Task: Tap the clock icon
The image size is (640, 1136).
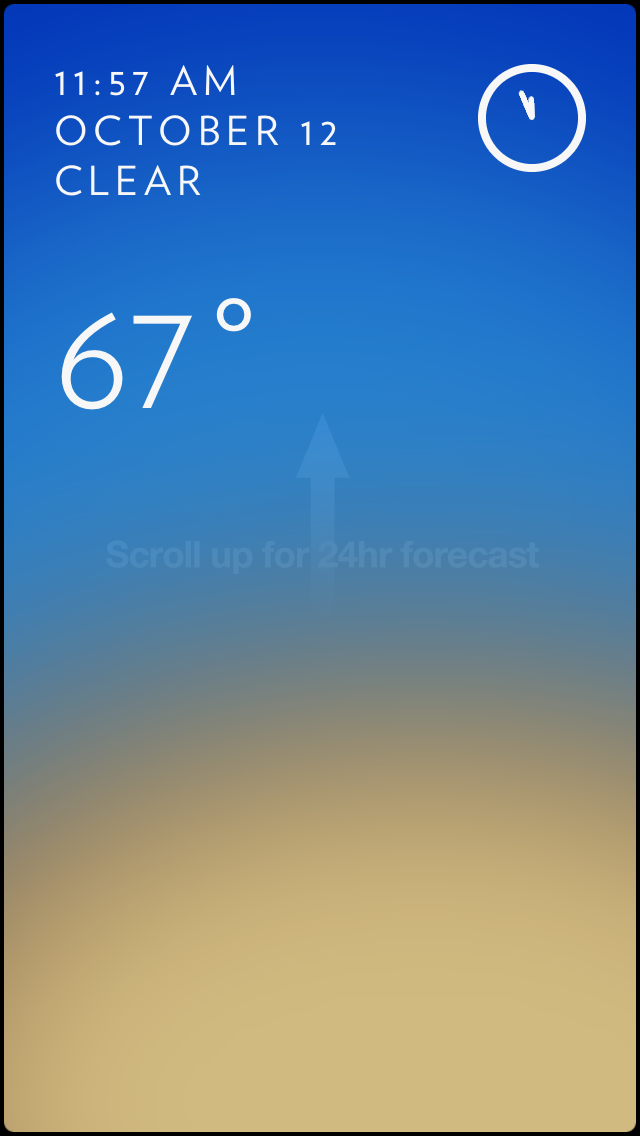Action: click(531, 118)
